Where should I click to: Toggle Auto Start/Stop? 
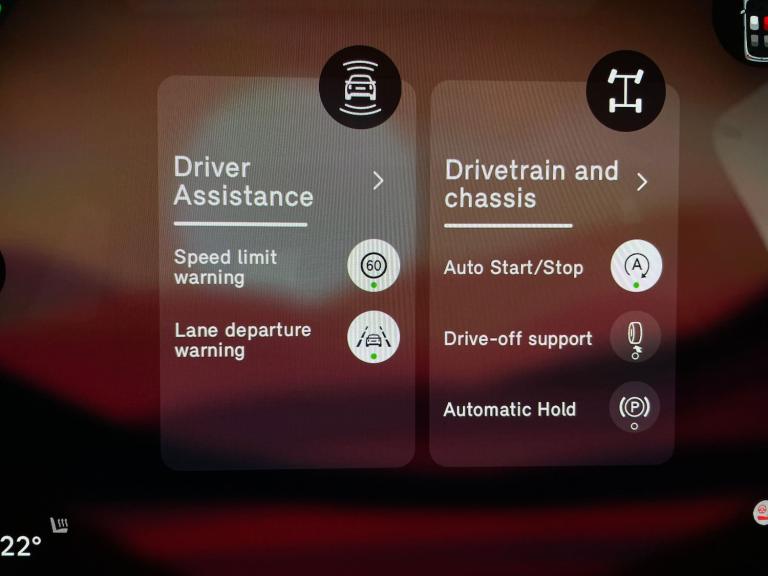click(636, 267)
